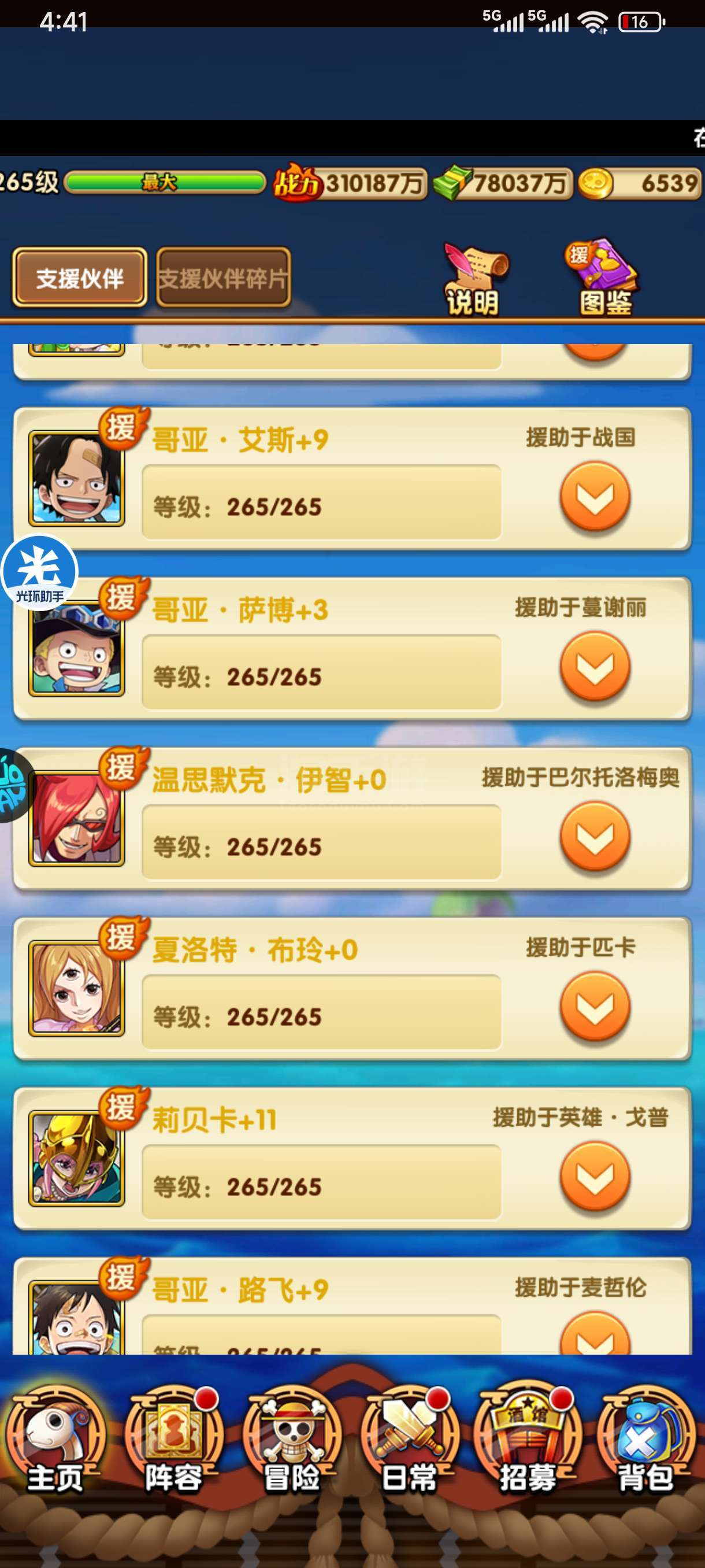This screenshot has height=1568, width=705.
Task: Expand the 温思默克·伊智+0 partner row
Action: pyautogui.click(x=594, y=837)
